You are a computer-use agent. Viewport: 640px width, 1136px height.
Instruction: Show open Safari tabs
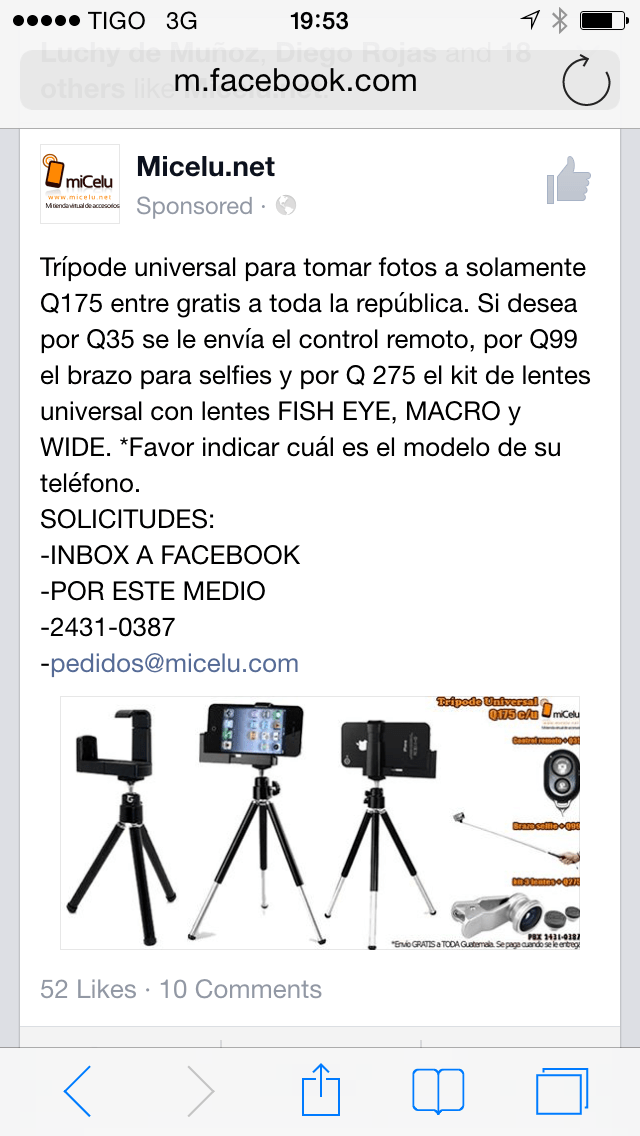pyautogui.click(x=561, y=1090)
